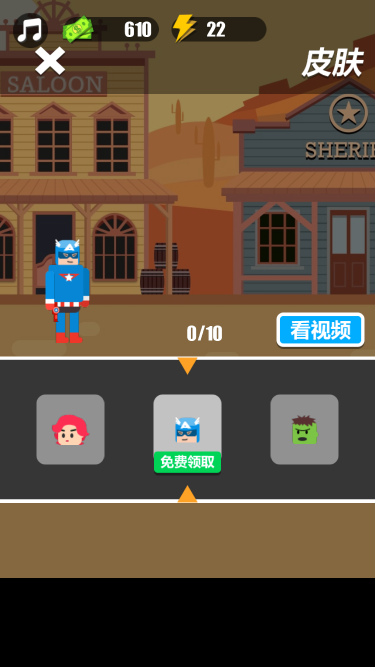
Task: Close the skins screen with the X
Action: tap(50, 61)
